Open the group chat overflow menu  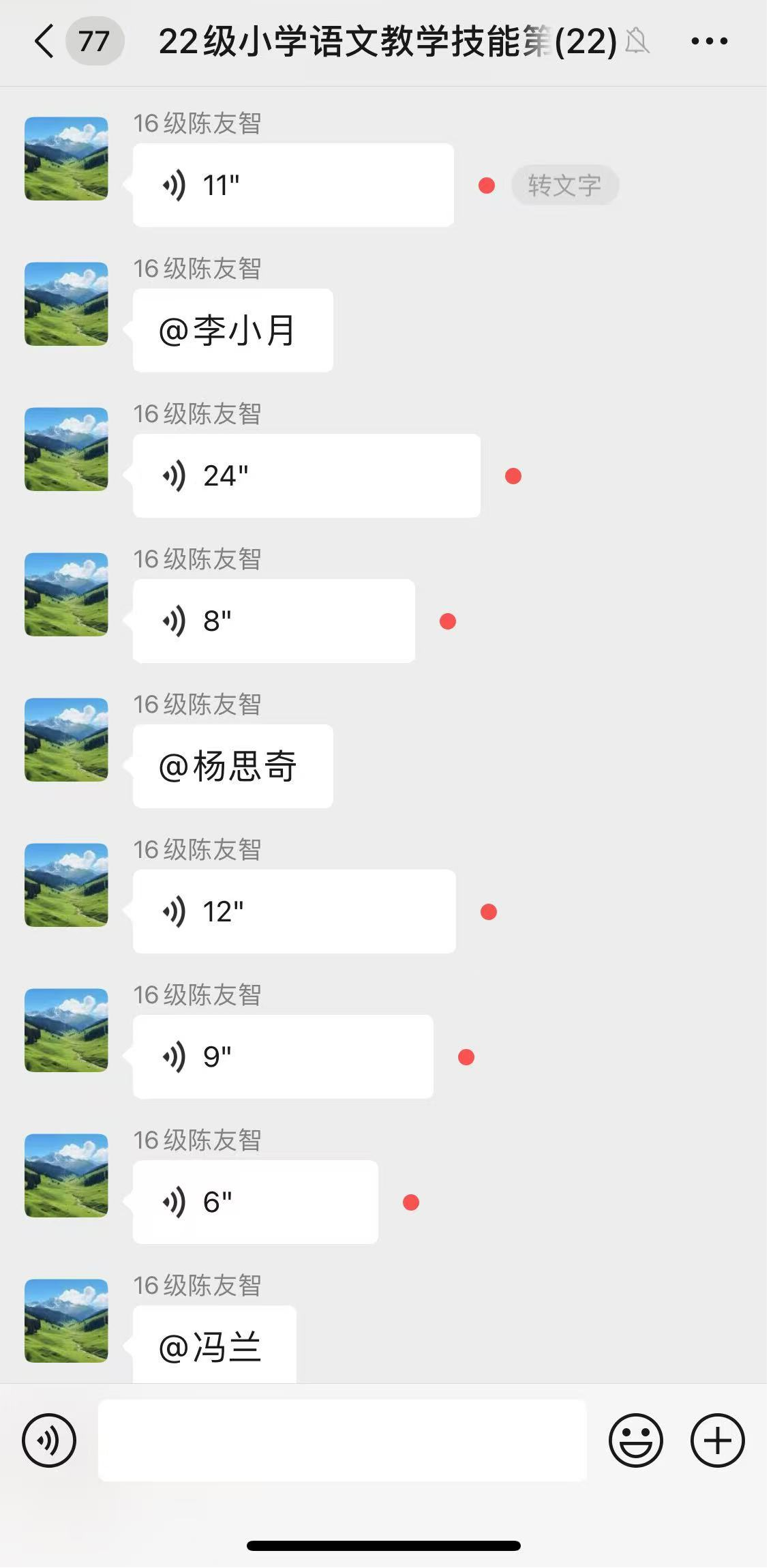click(709, 42)
